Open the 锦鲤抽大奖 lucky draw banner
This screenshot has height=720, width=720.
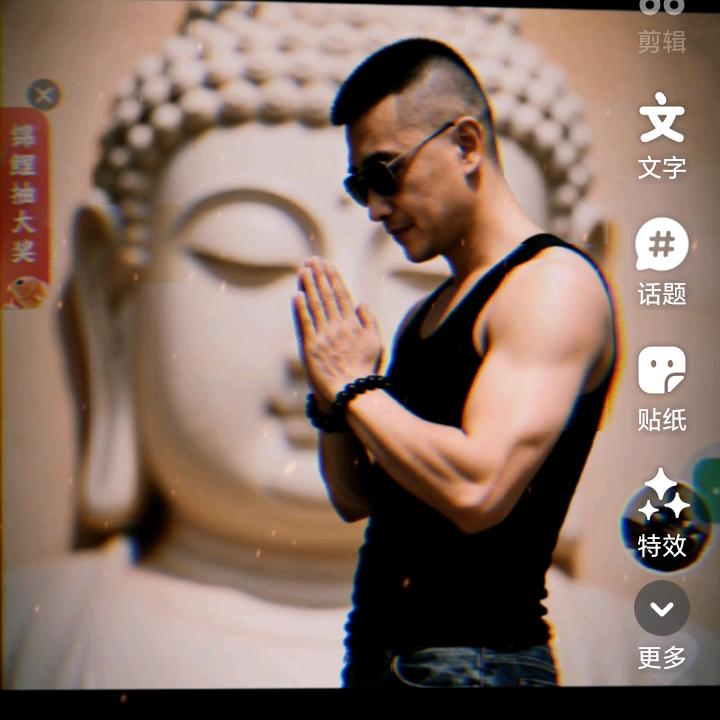[25, 208]
